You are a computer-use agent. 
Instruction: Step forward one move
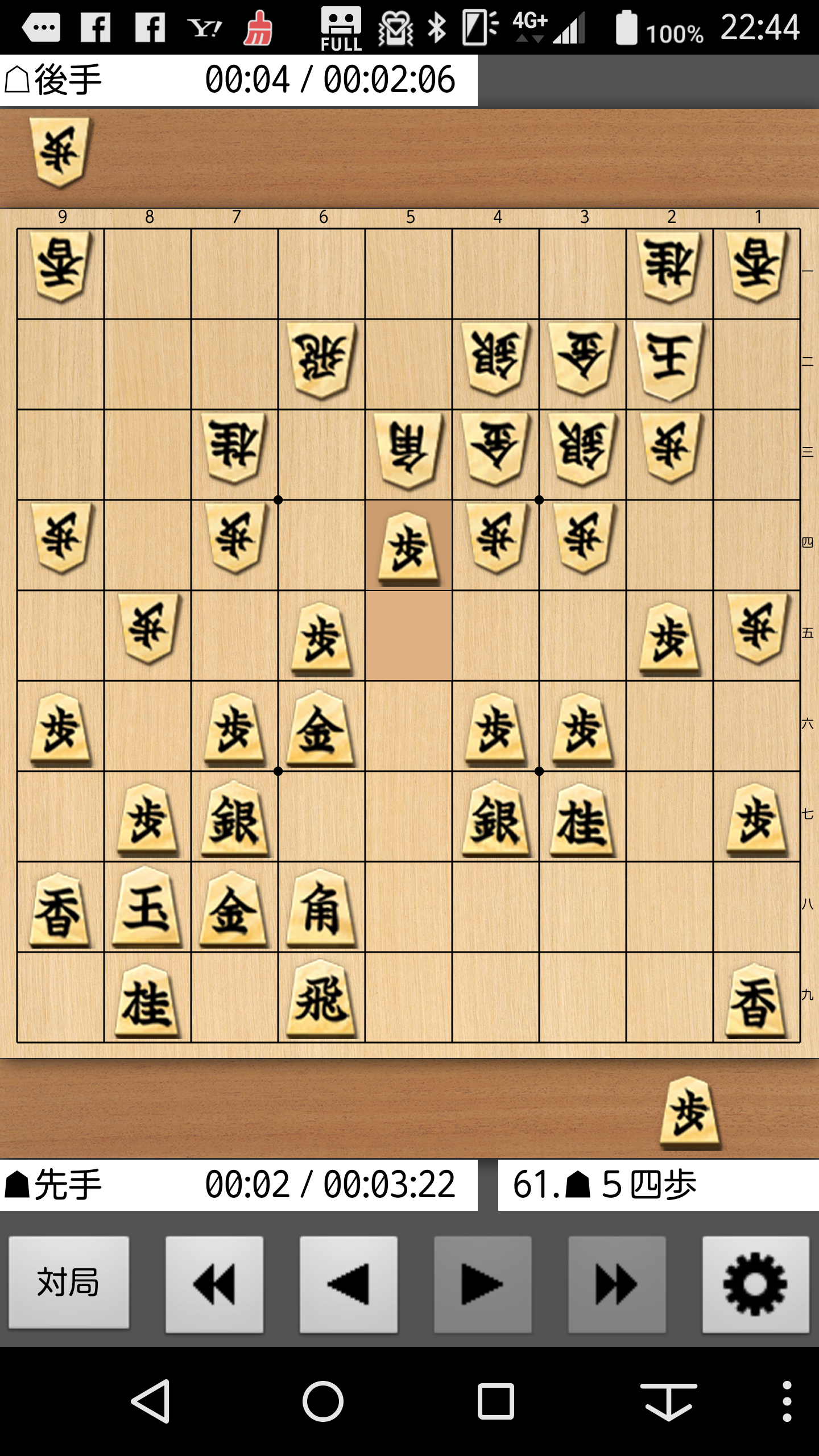482,1284
